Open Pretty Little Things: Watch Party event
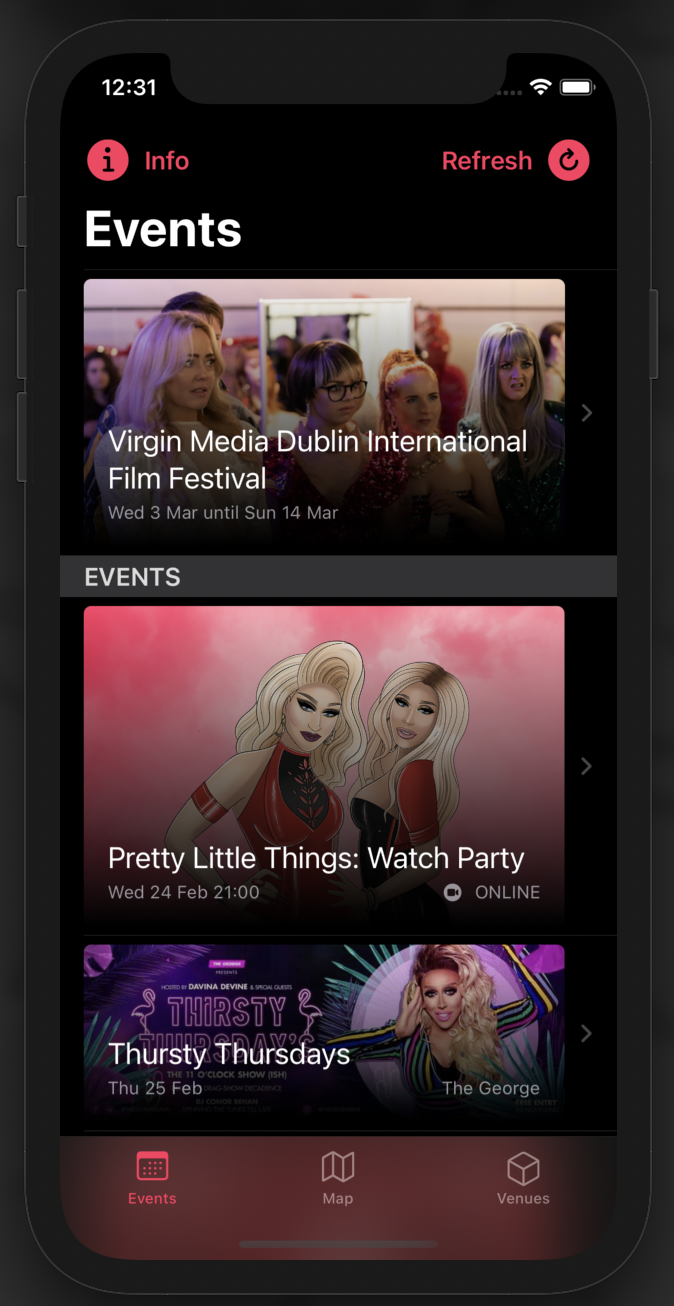 point(324,766)
